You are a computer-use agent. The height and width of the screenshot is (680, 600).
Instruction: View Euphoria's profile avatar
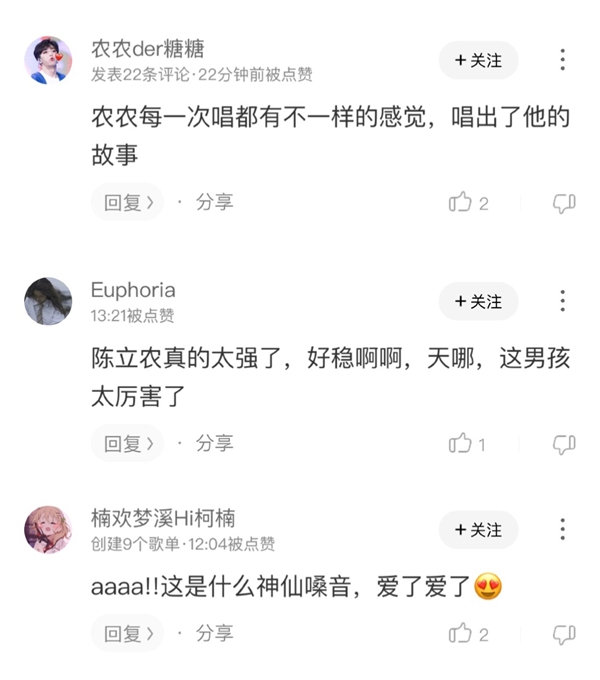(x=48, y=301)
